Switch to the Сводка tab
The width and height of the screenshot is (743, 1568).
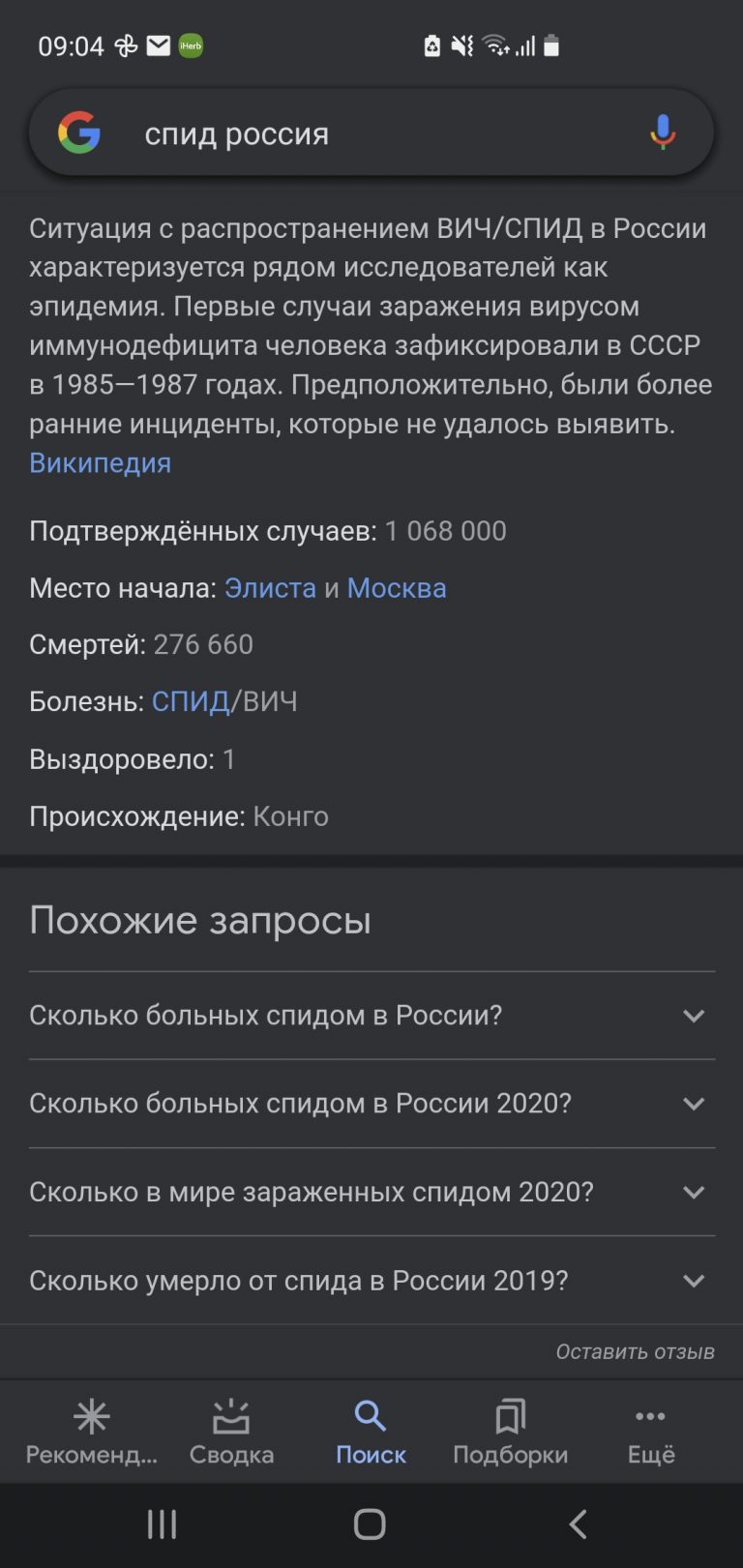231,1433
